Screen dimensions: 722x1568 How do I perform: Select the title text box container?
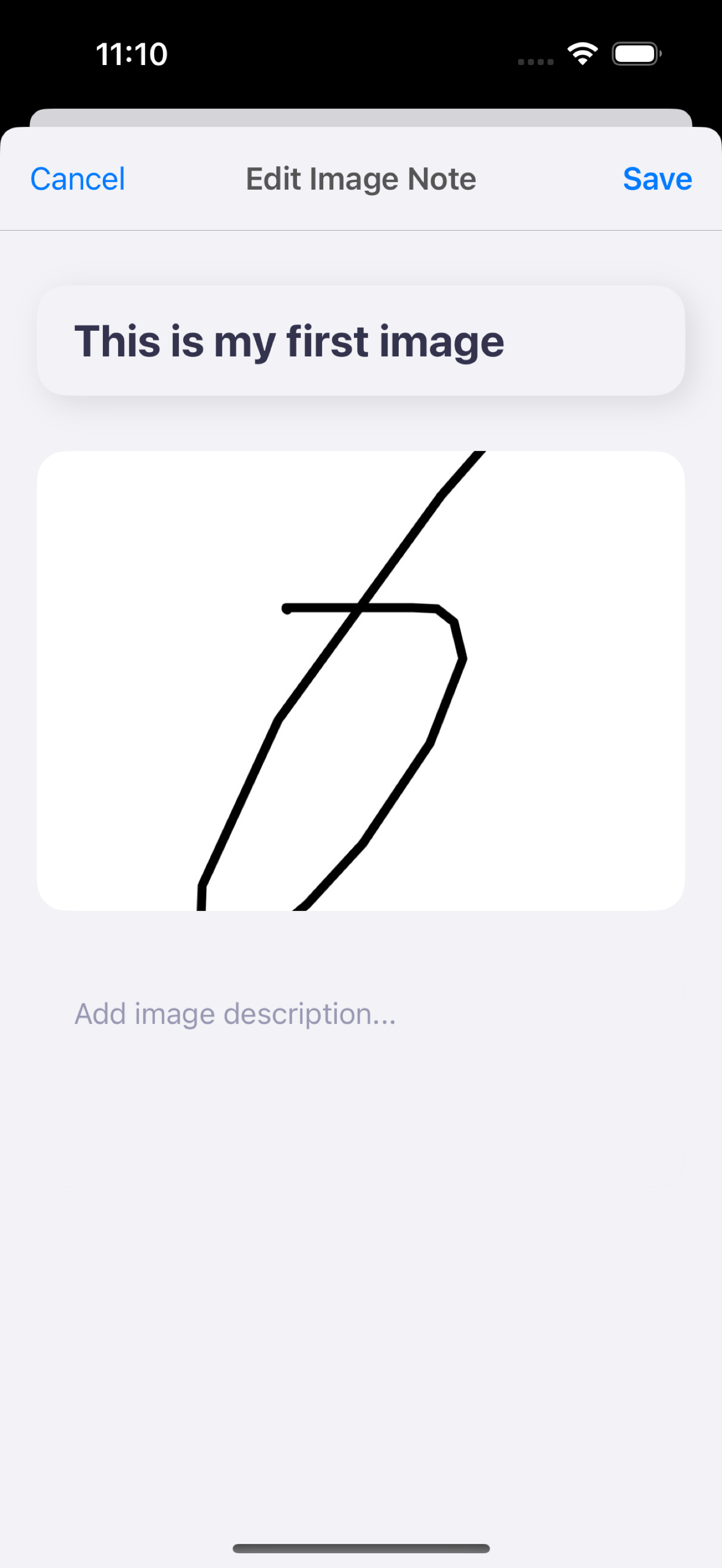tap(360, 341)
